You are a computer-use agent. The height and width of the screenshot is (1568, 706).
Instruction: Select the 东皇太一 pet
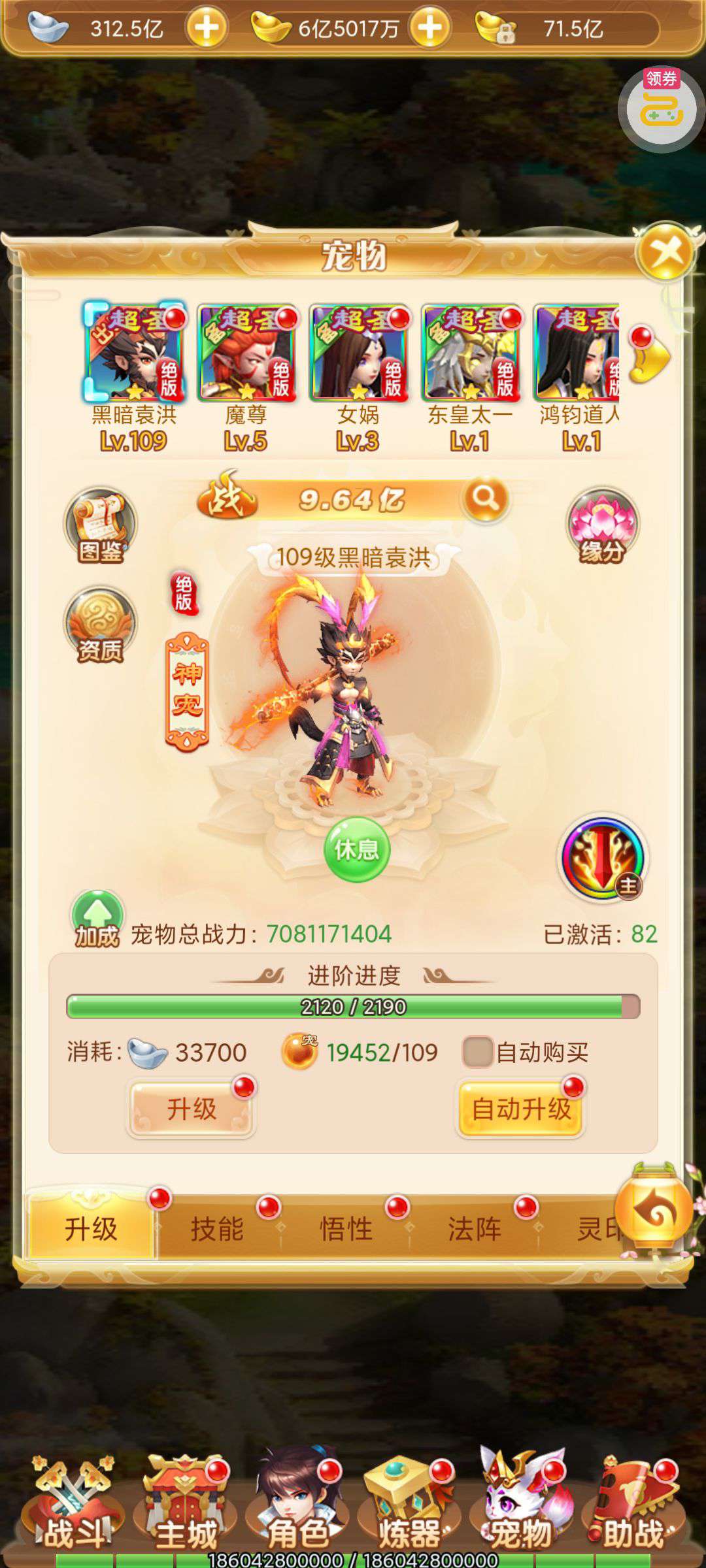click(471, 353)
